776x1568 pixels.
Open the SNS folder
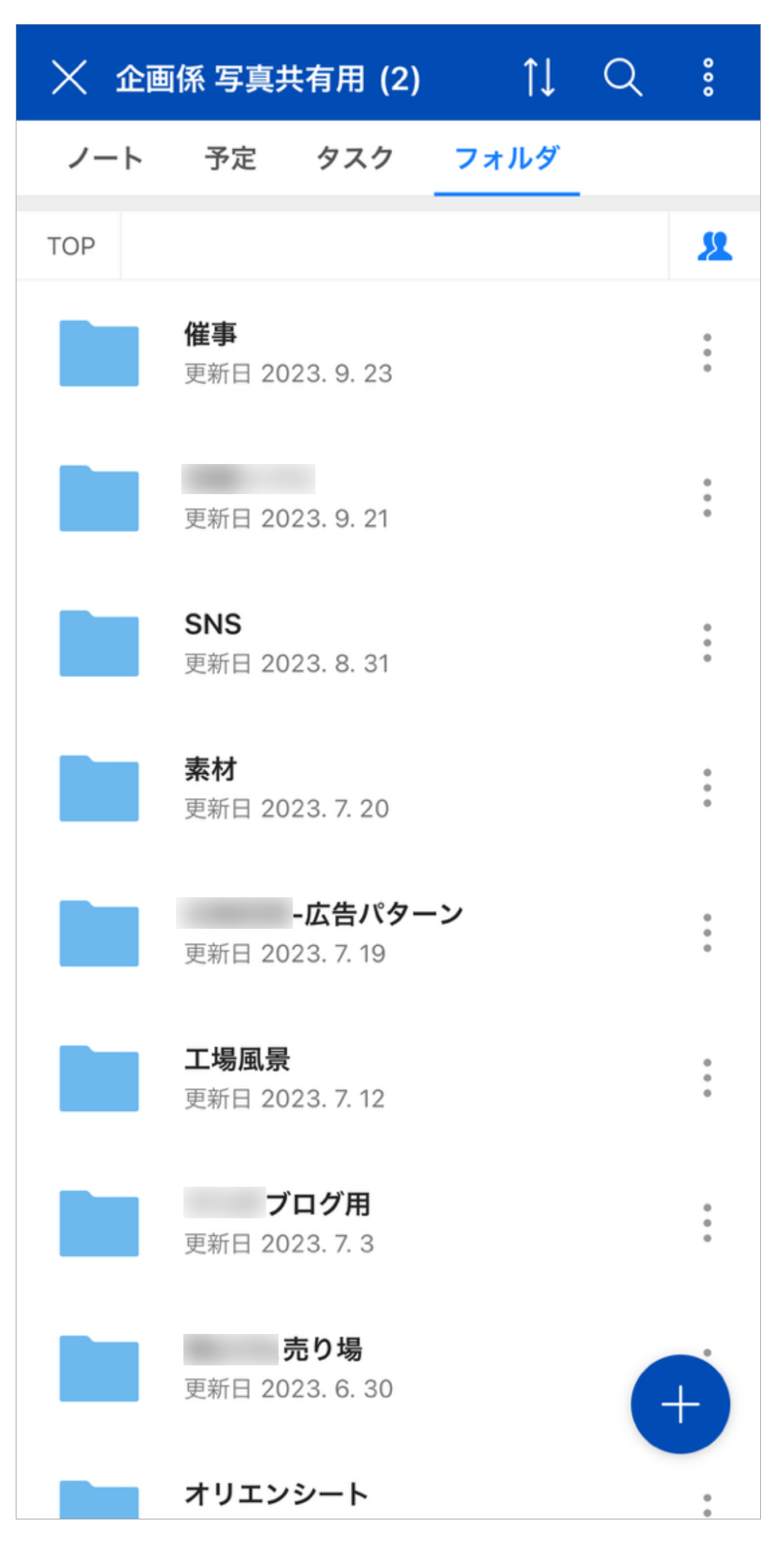point(287,643)
